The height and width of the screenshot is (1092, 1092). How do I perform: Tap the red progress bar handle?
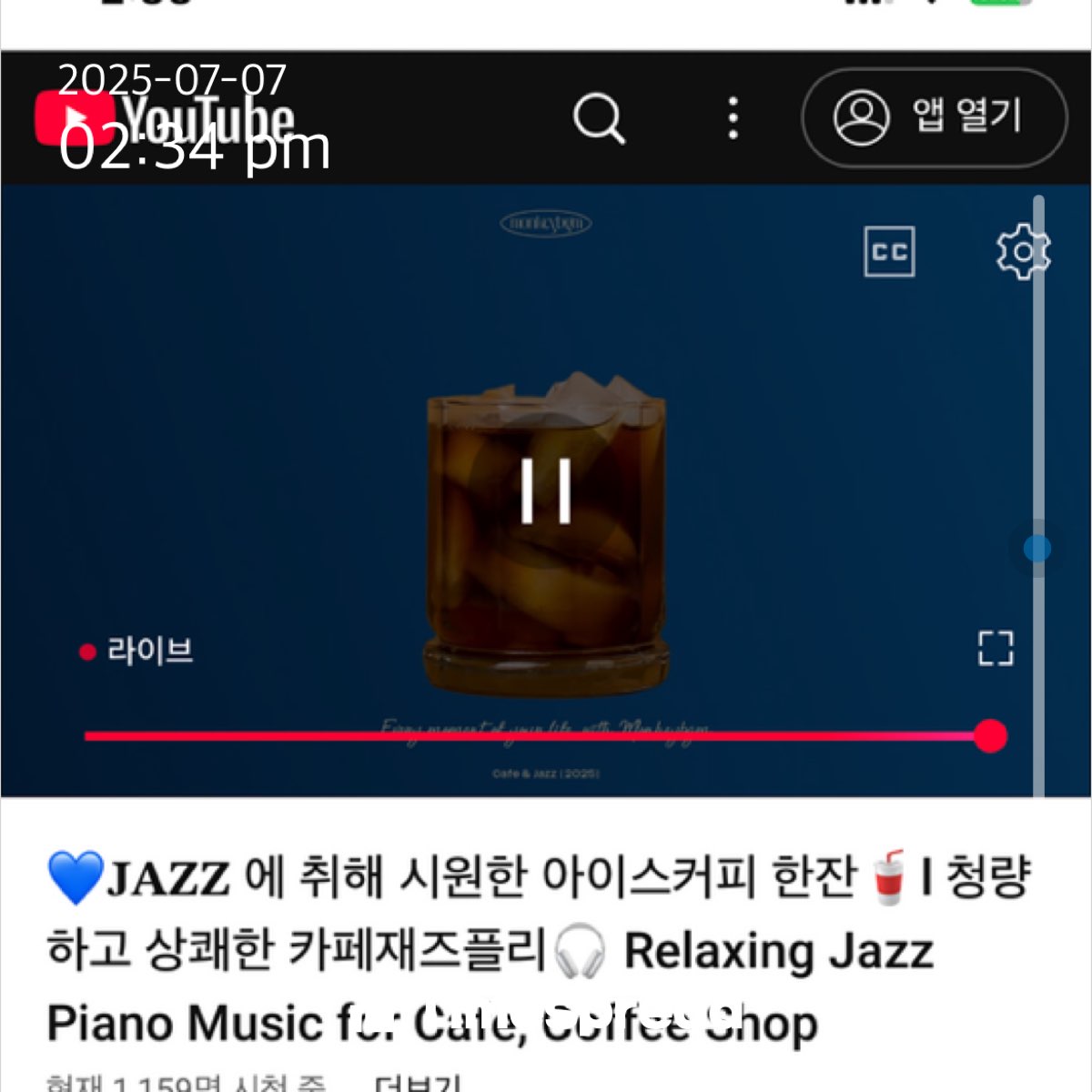coord(990,735)
